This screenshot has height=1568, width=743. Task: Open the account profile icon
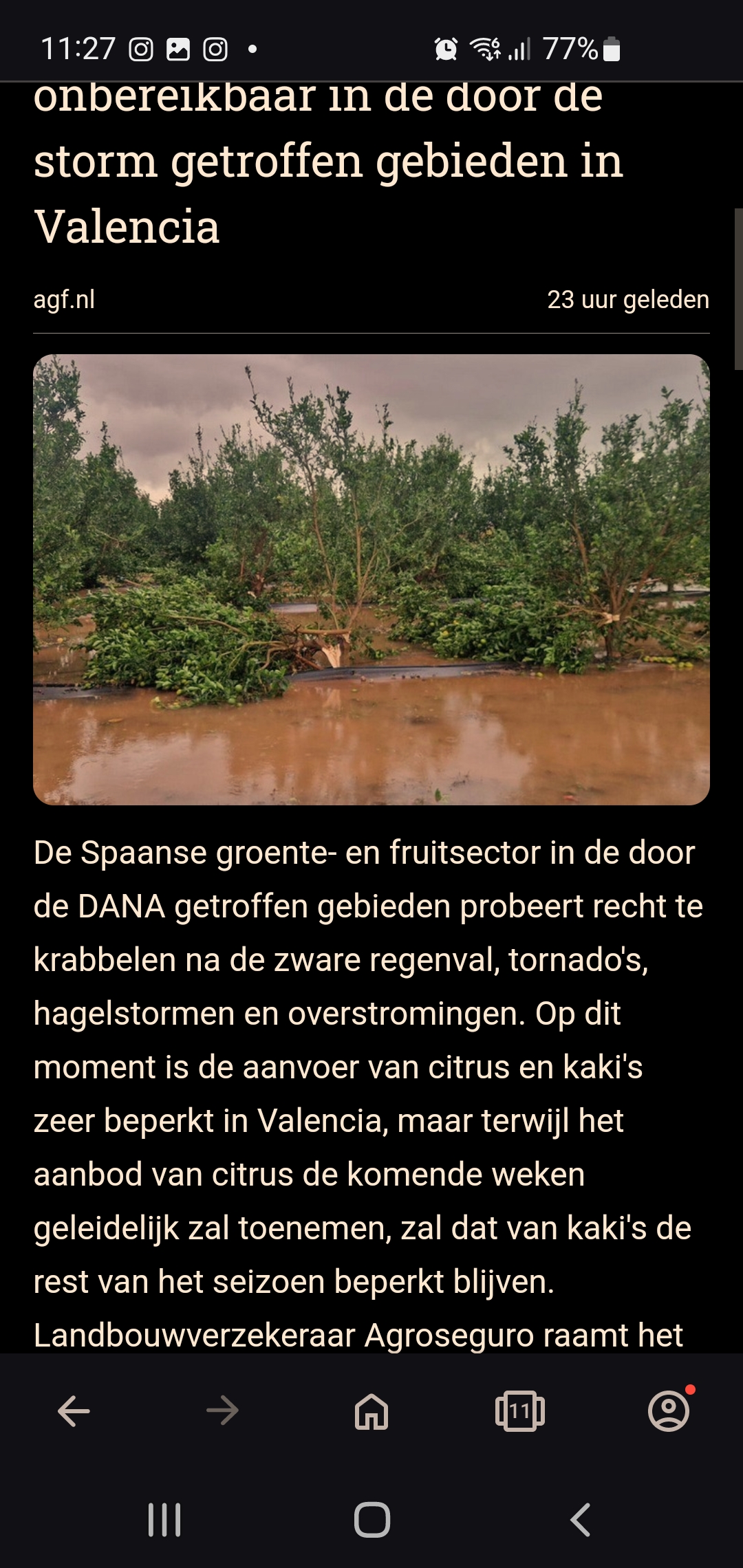point(669,1411)
